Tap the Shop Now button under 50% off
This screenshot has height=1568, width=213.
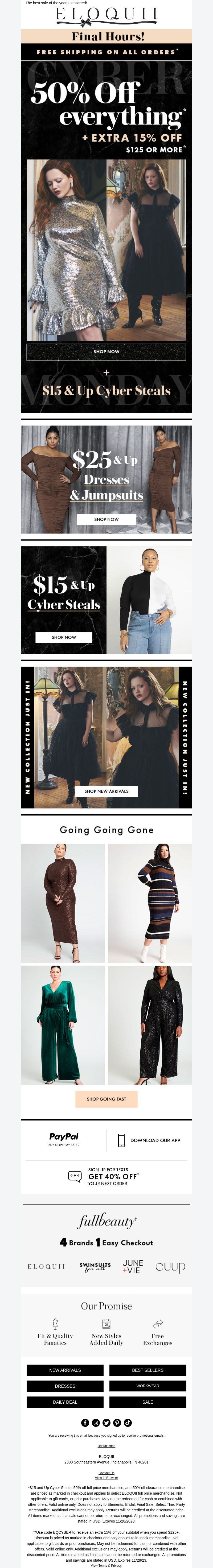(106, 351)
